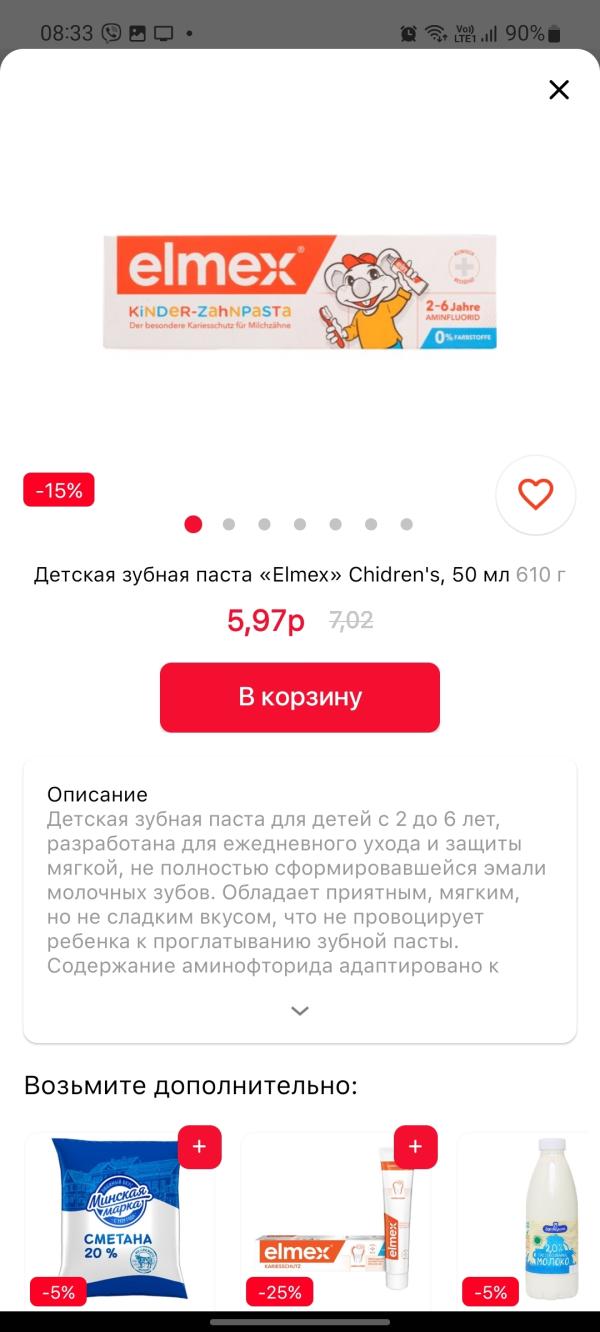This screenshot has height=1332, width=600.
Task: Tap the «В корзину» button
Action: point(300,697)
